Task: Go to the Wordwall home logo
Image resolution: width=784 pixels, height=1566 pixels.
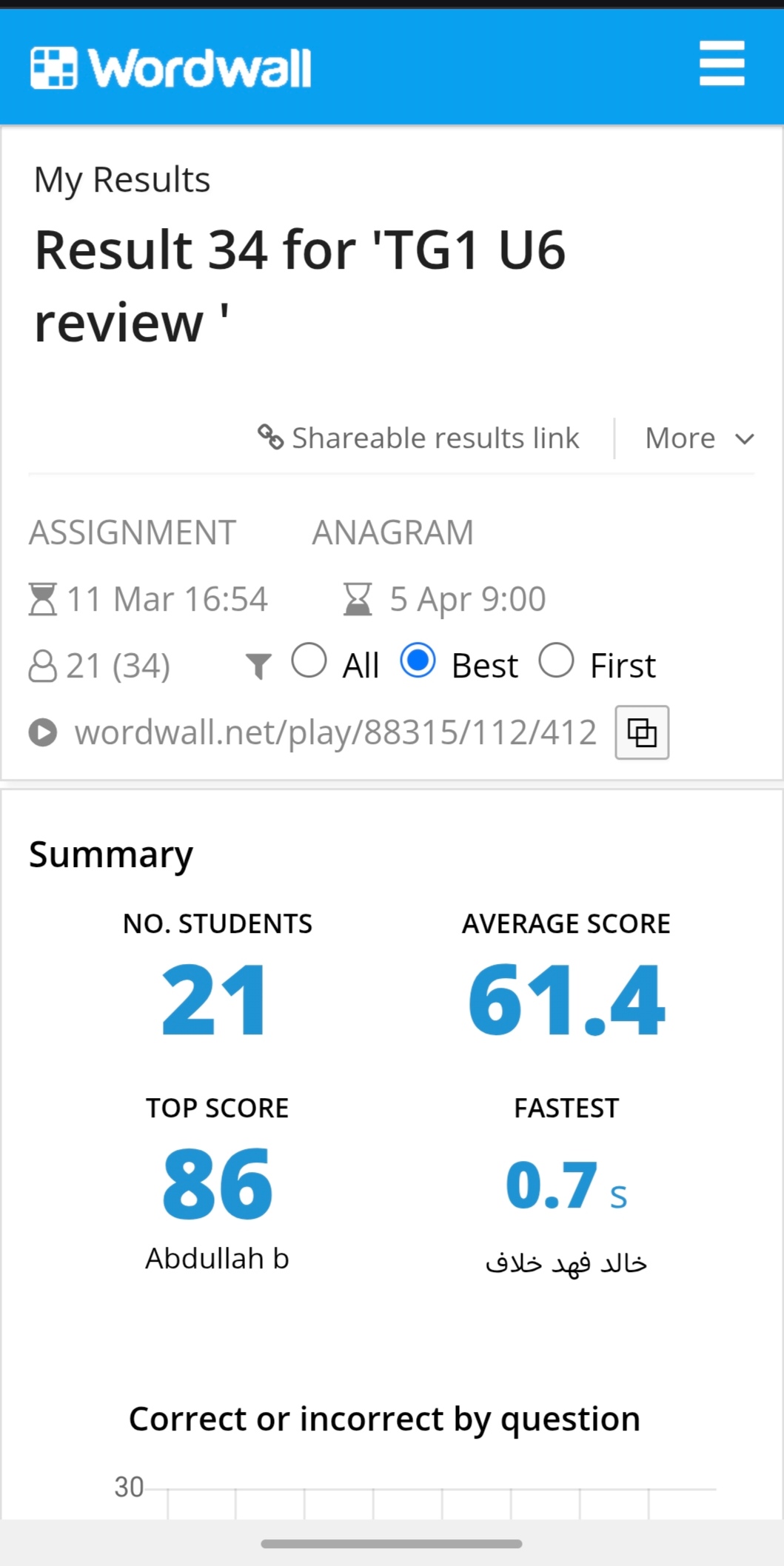Action: point(170,68)
